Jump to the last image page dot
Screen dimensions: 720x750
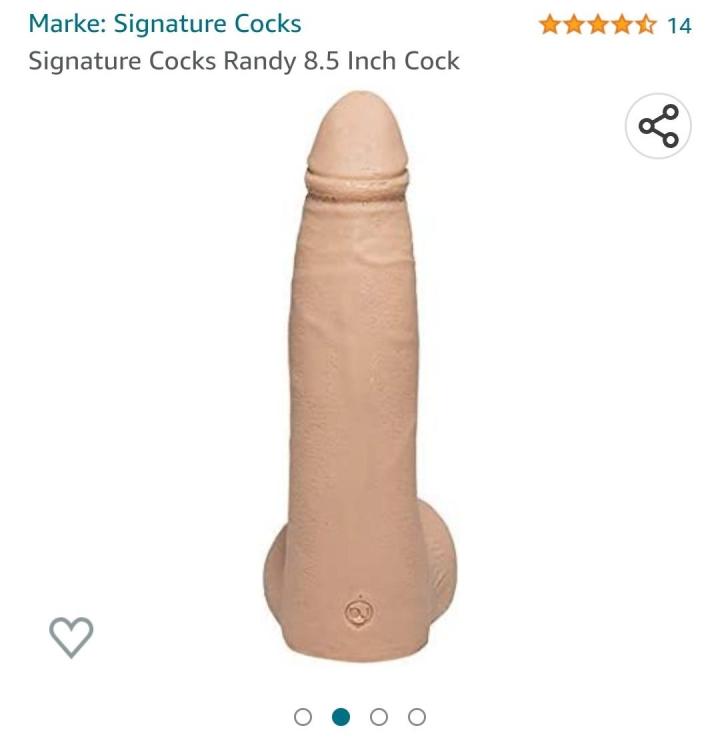tap(417, 717)
